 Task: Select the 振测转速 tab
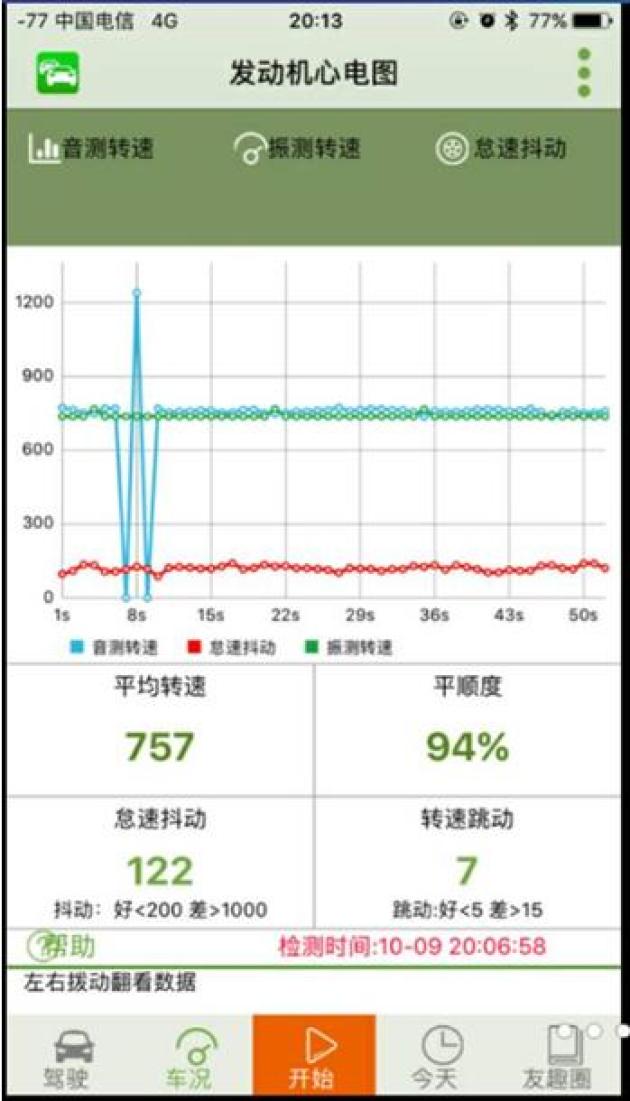pyautogui.click(x=297, y=148)
